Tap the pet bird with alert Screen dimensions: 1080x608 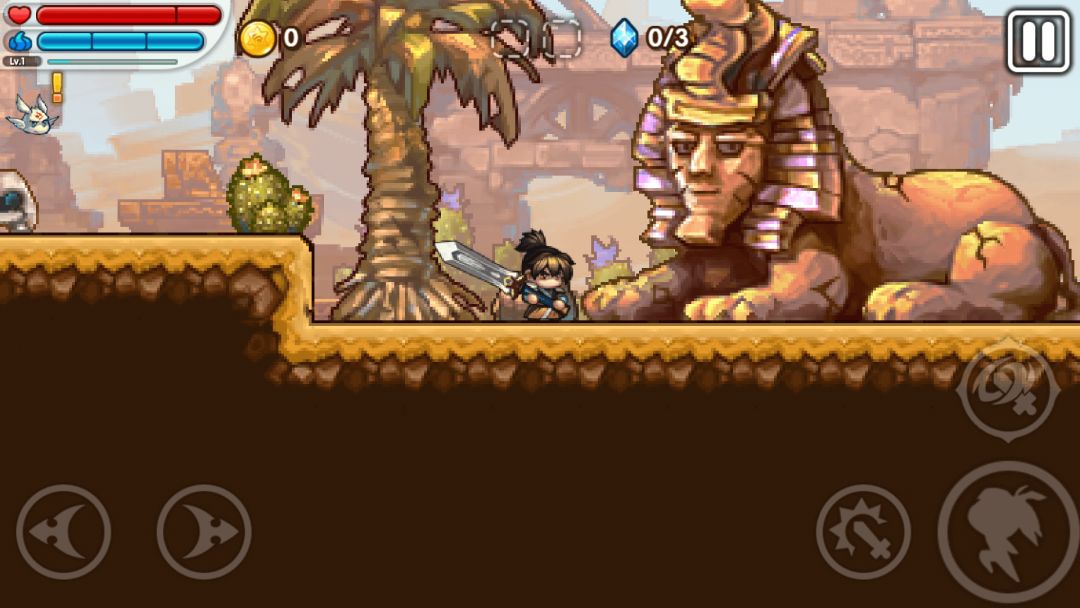tap(33, 113)
